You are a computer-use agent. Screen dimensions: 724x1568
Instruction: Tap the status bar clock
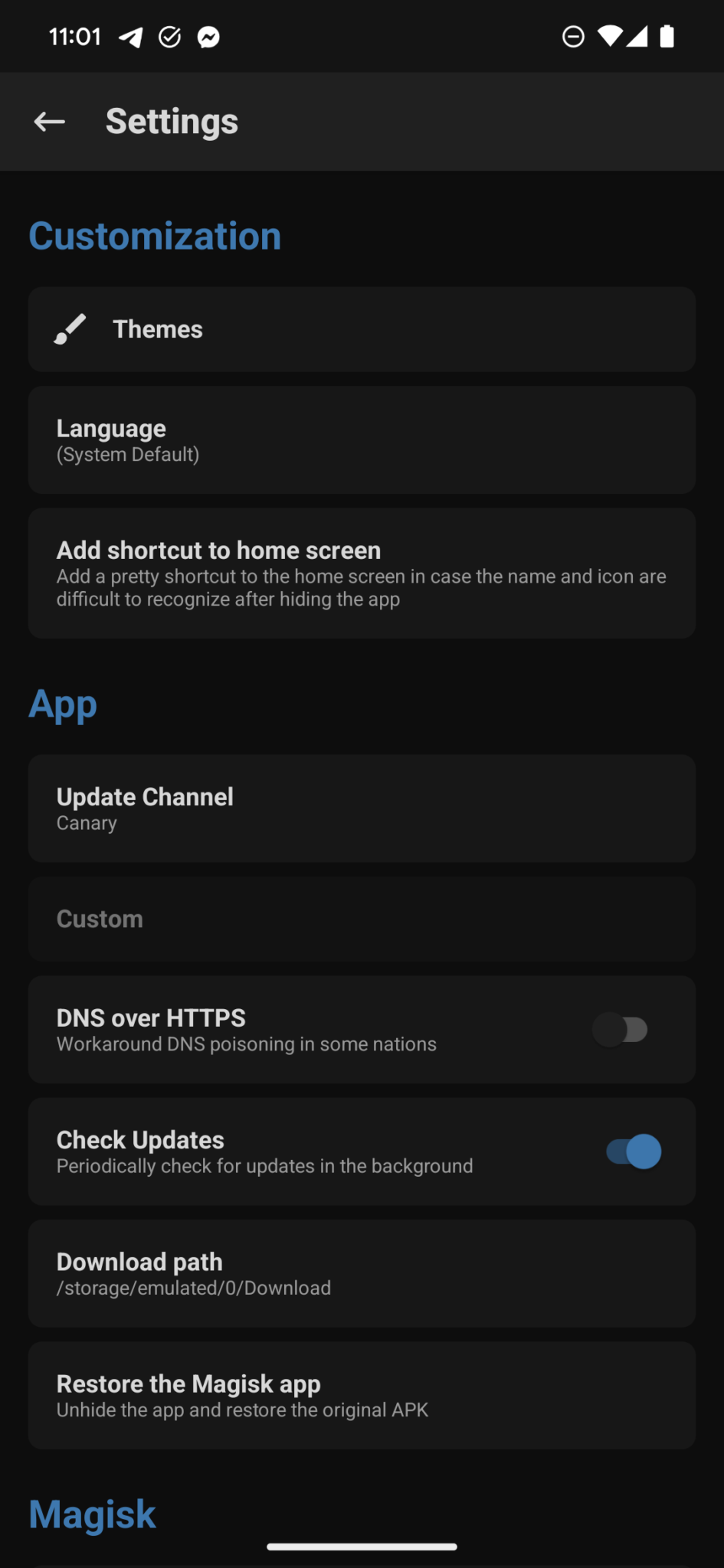tap(74, 35)
